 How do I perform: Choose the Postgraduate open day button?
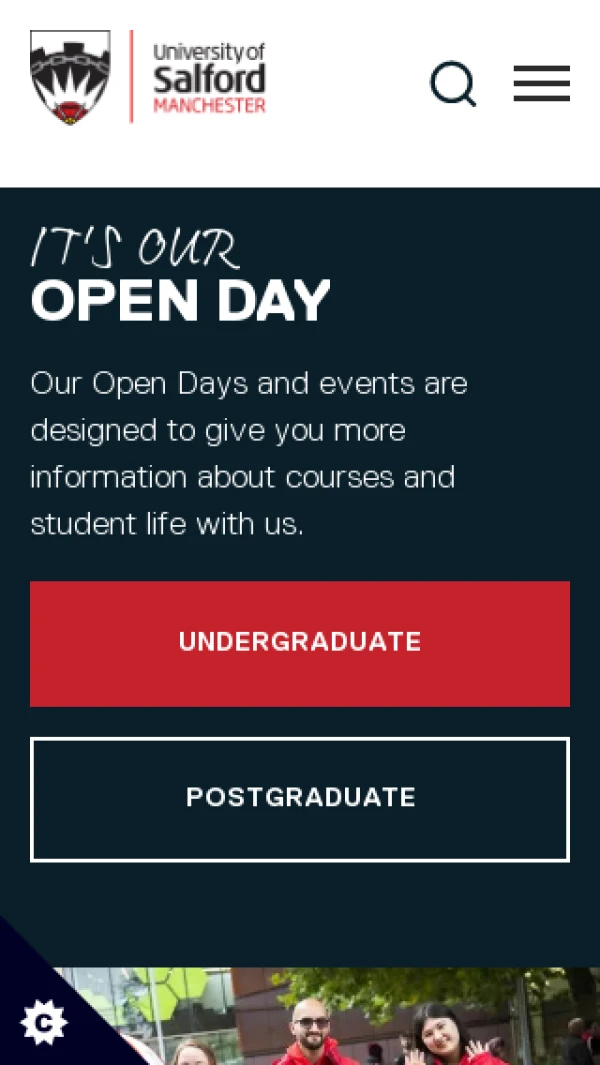(x=300, y=799)
